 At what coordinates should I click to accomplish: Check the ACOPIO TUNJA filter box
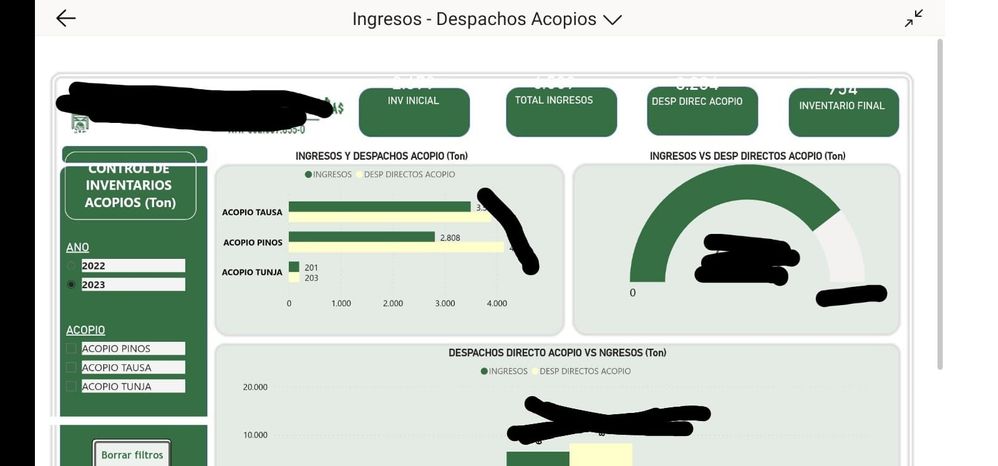pyautogui.click(x=72, y=387)
